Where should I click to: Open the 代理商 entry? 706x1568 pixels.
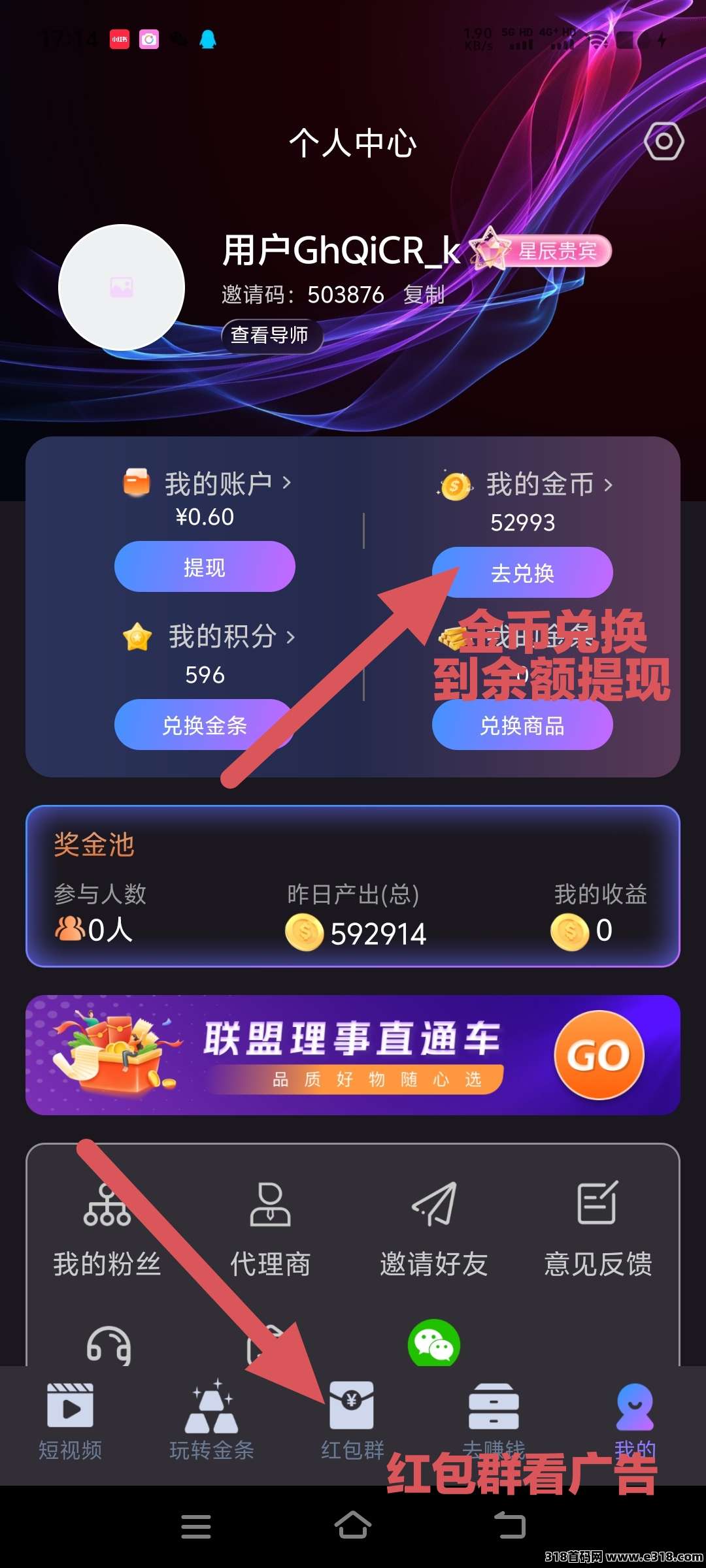point(270,1228)
